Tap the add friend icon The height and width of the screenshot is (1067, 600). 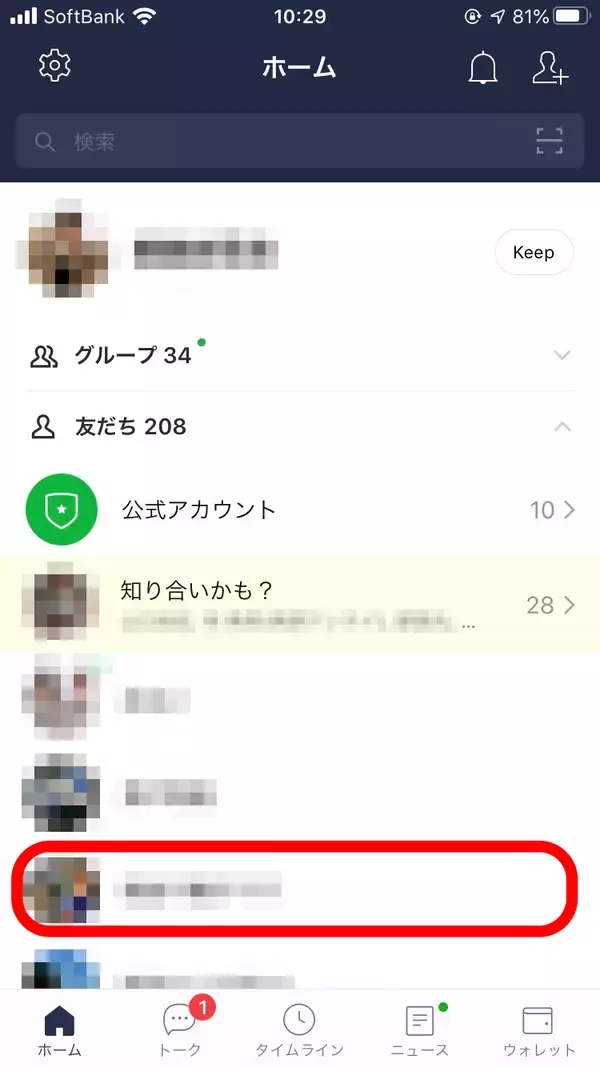[x=549, y=68]
